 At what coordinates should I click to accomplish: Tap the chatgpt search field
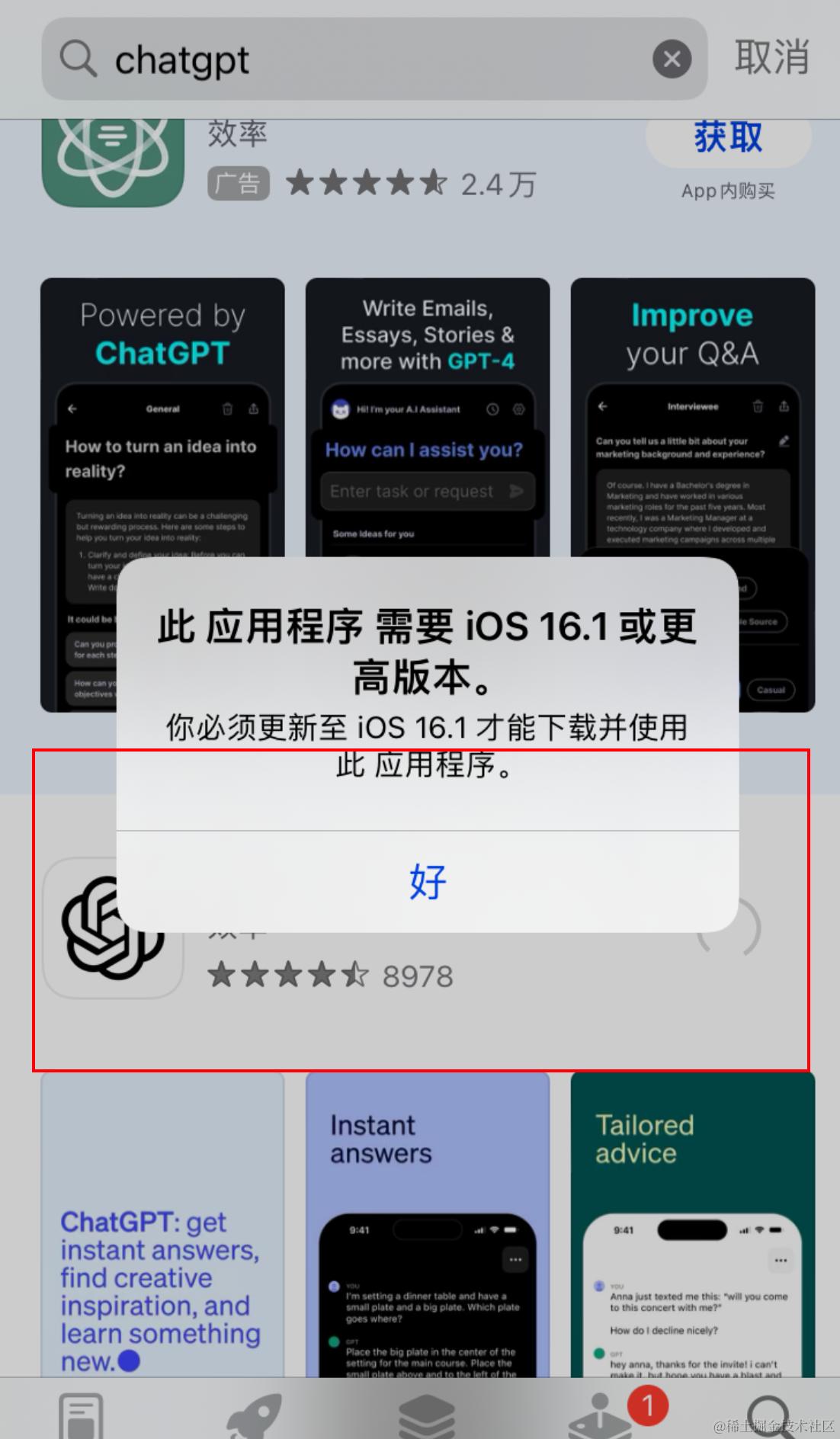tap(366, 59)
